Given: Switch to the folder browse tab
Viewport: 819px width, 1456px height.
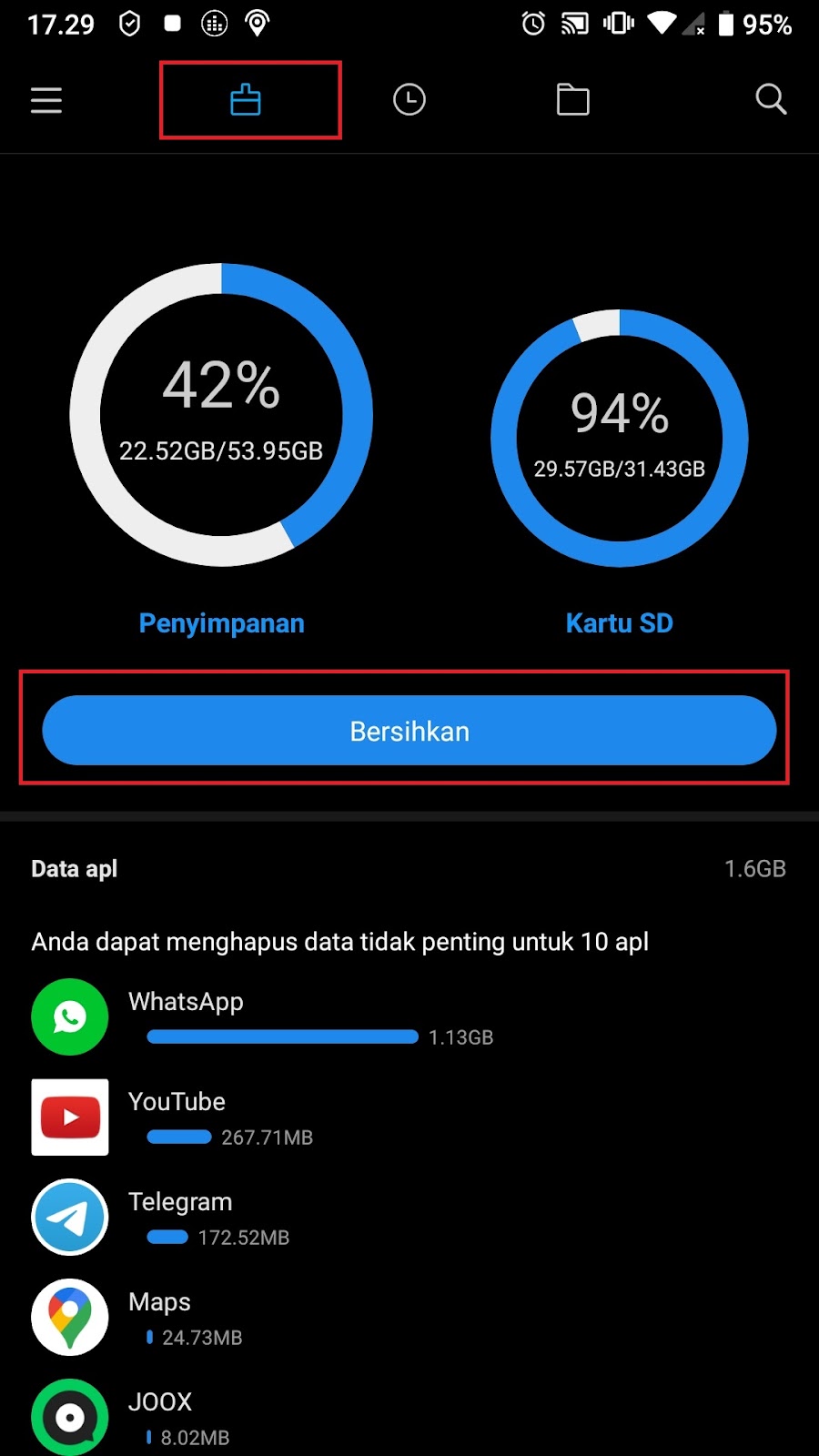Looking at the screenshot, I should click(573, 99).
